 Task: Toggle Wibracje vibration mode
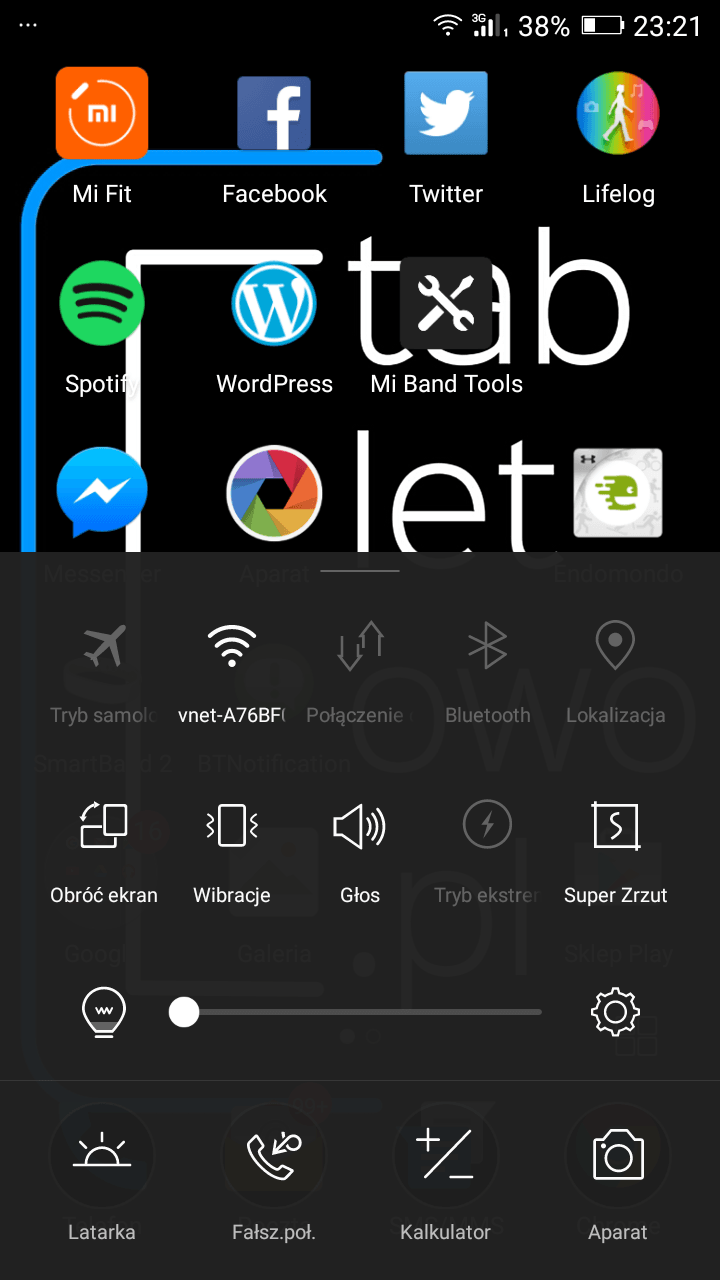[x=232, y=852]
